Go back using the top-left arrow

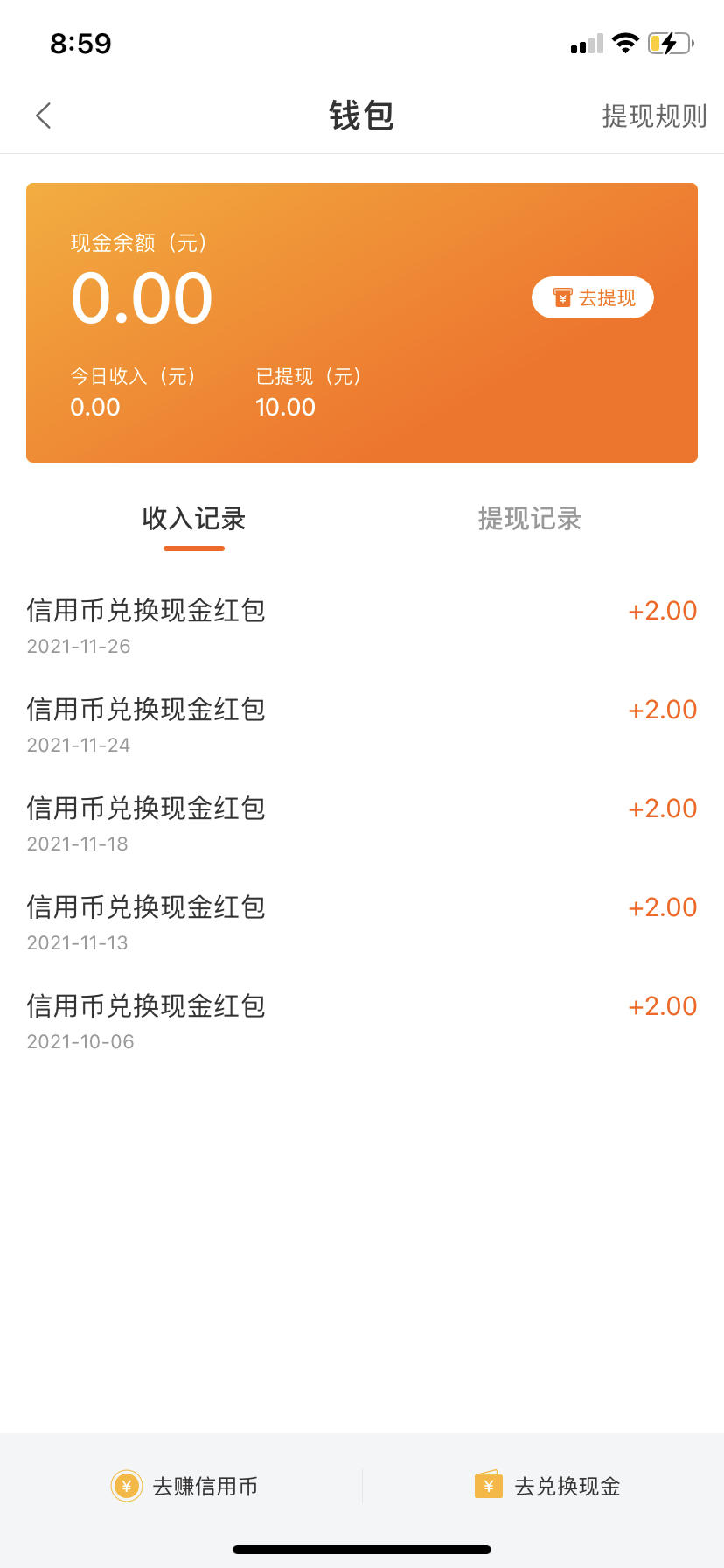44,115
